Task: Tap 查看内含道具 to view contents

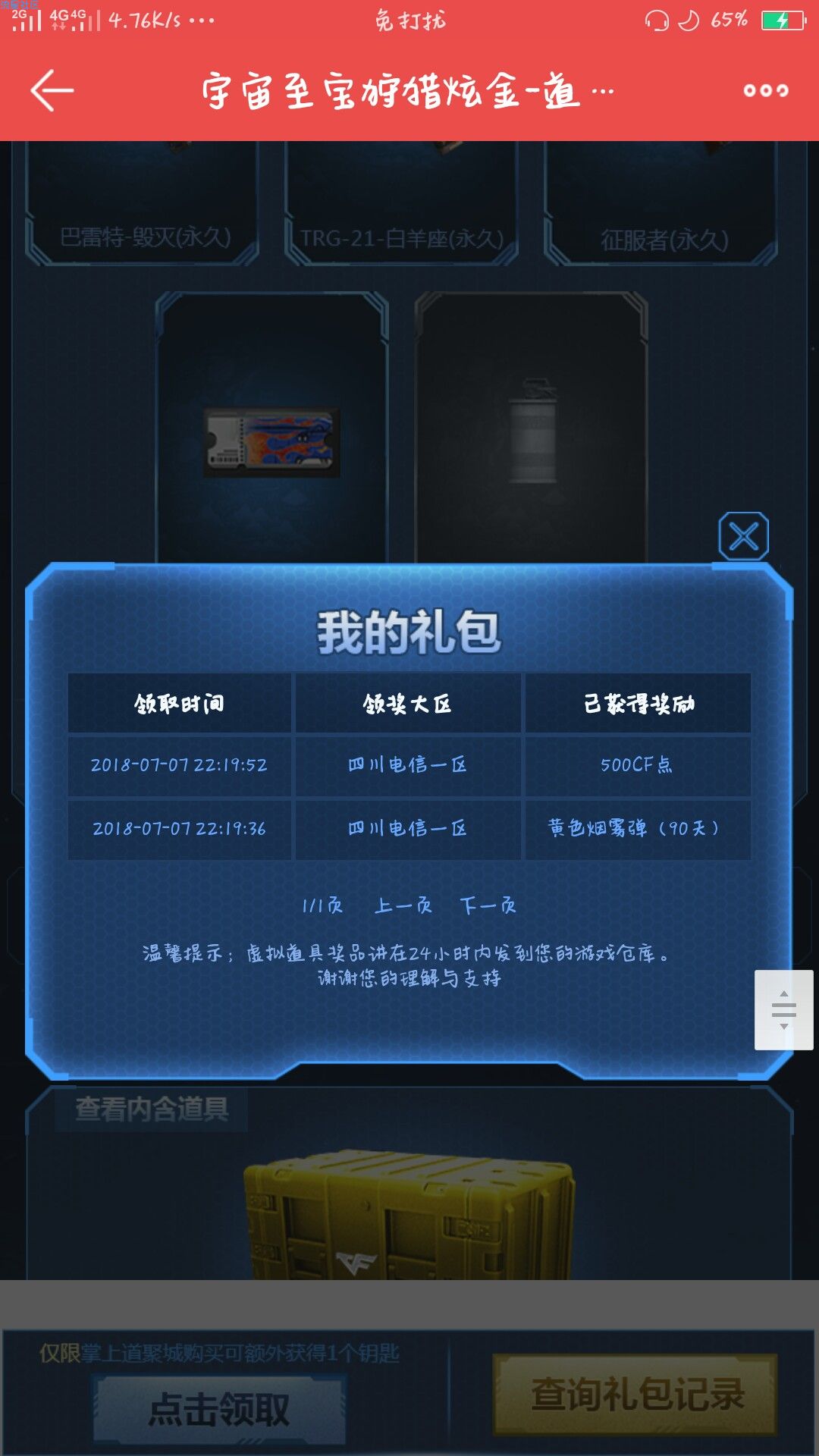Action: click(x=152, y=1109)
